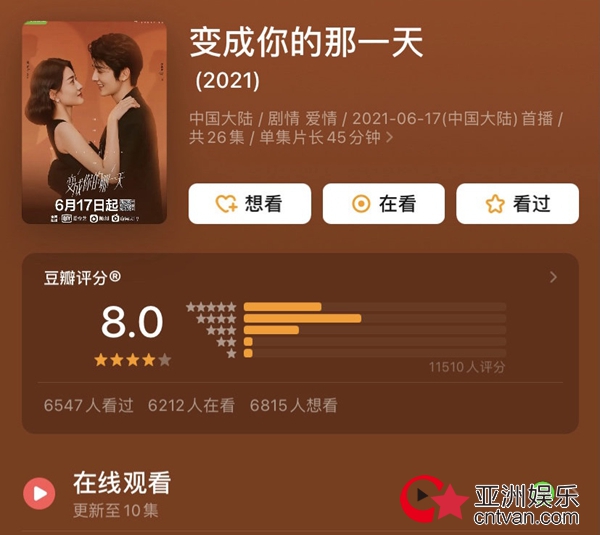This screenshot has width=600, height=535.
Task: Open the 豆瓣评分 rating details
Action: point(553,278)
